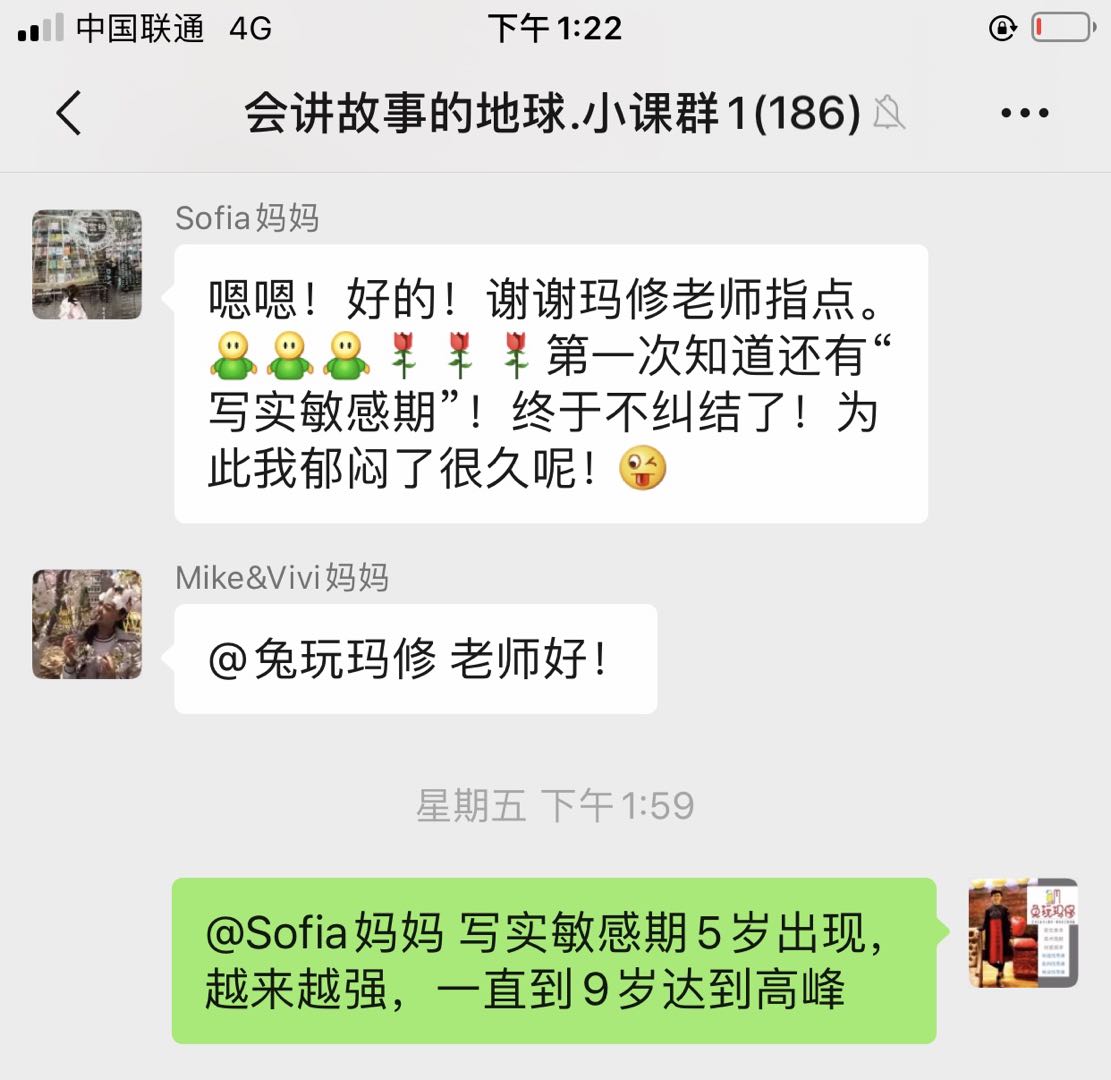Tap 兔玩玛修's own avatar
1111x1080 pixels.
coord(1022,933)
